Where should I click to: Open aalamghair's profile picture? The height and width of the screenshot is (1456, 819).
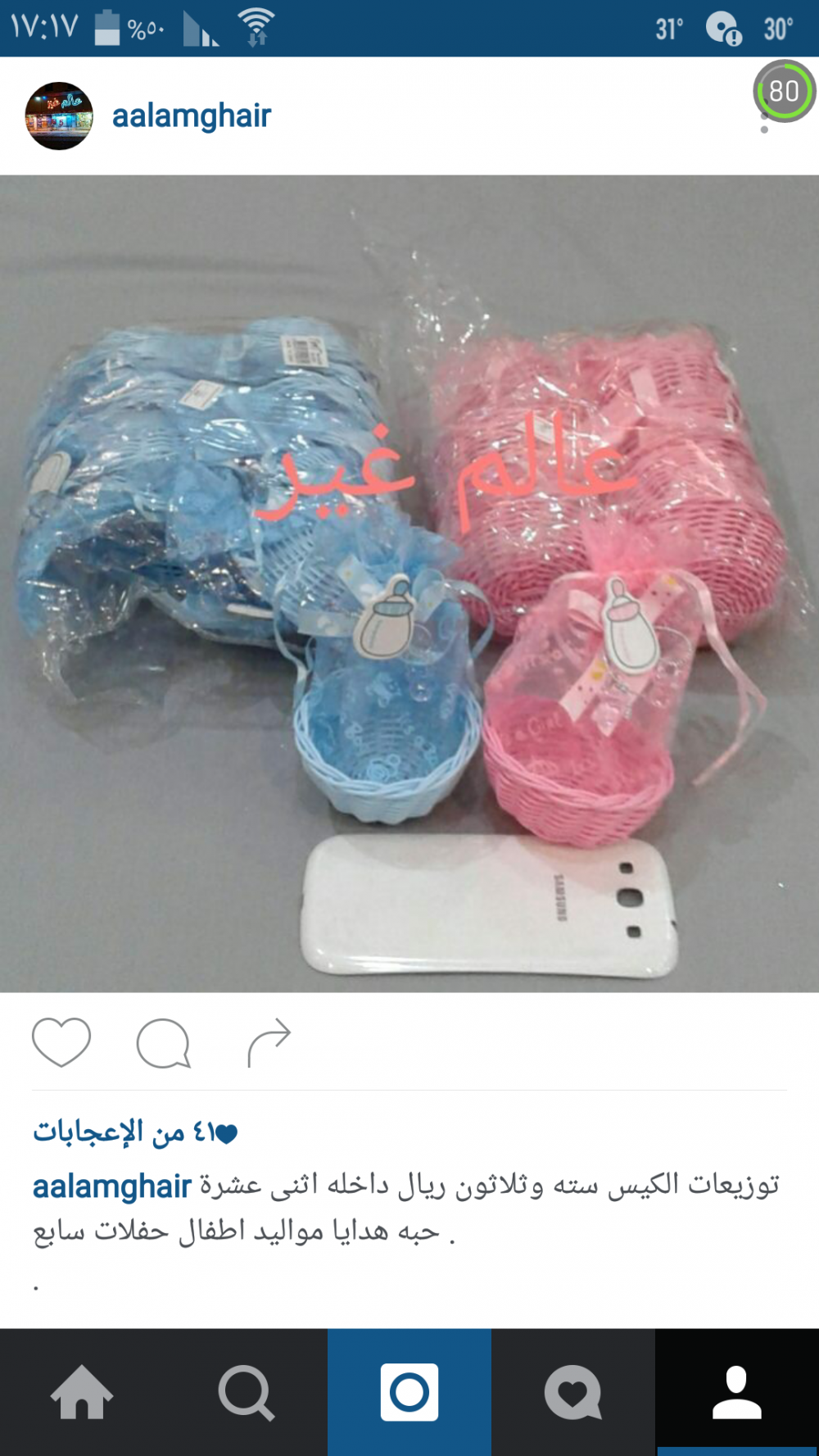(x=58, y=116)
